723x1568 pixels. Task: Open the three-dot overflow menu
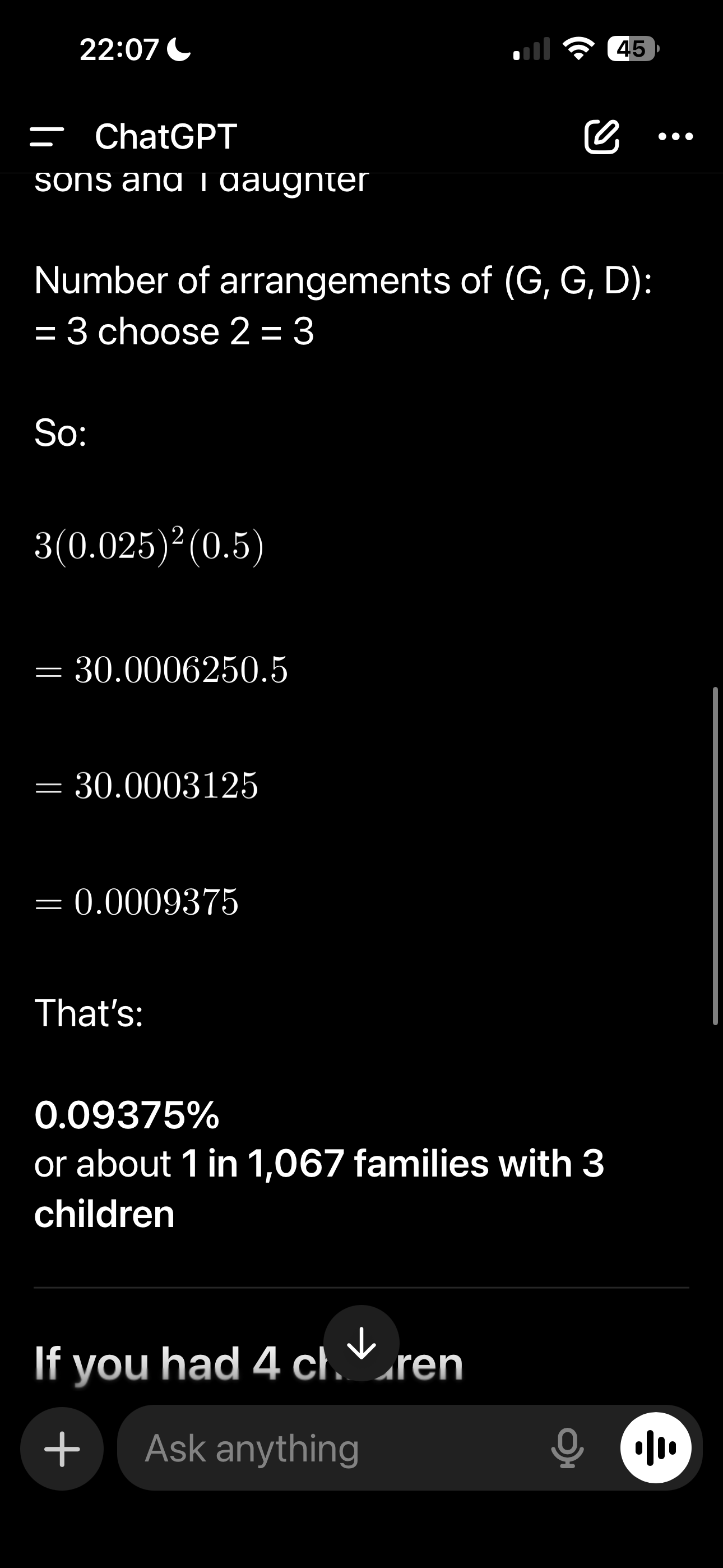(675, 136)
